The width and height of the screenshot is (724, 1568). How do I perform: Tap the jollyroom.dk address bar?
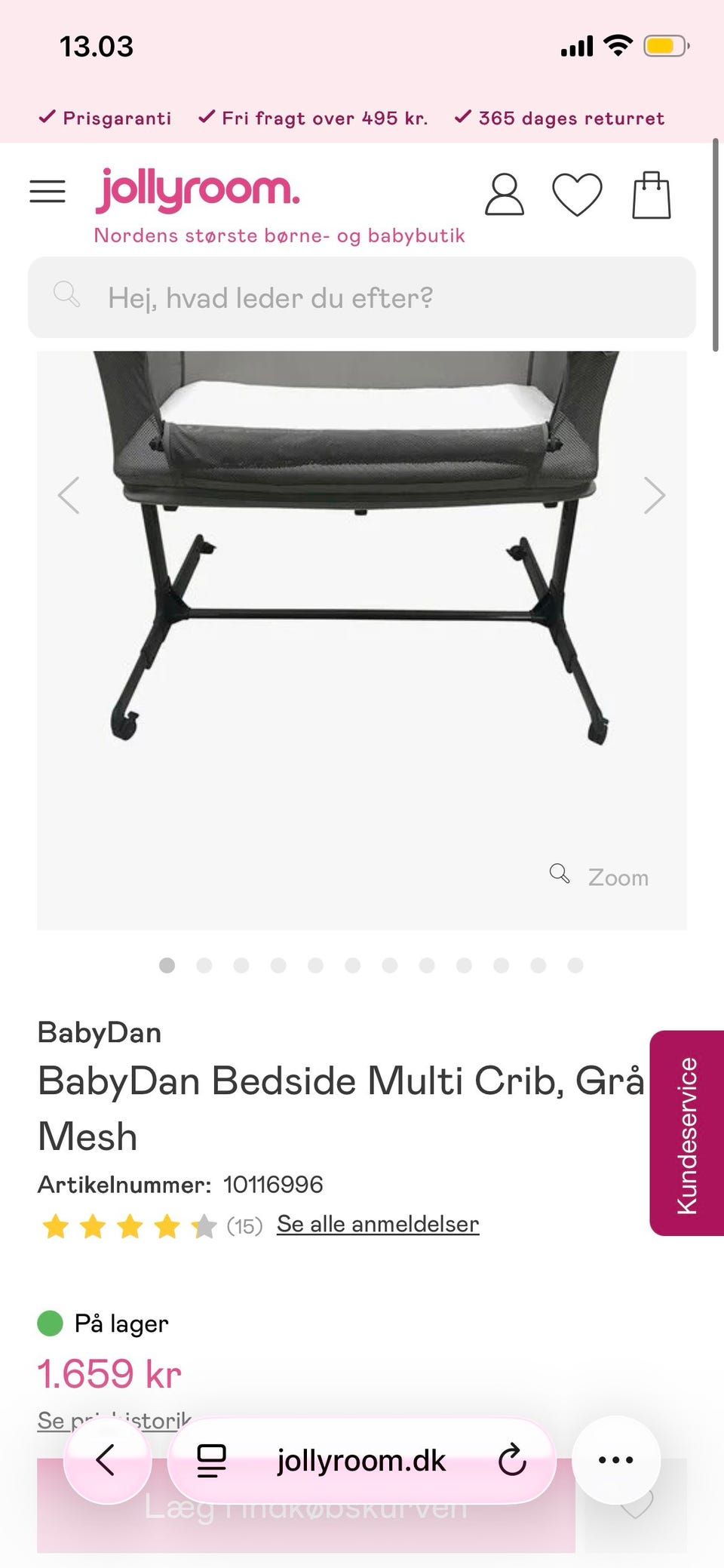361,1461
